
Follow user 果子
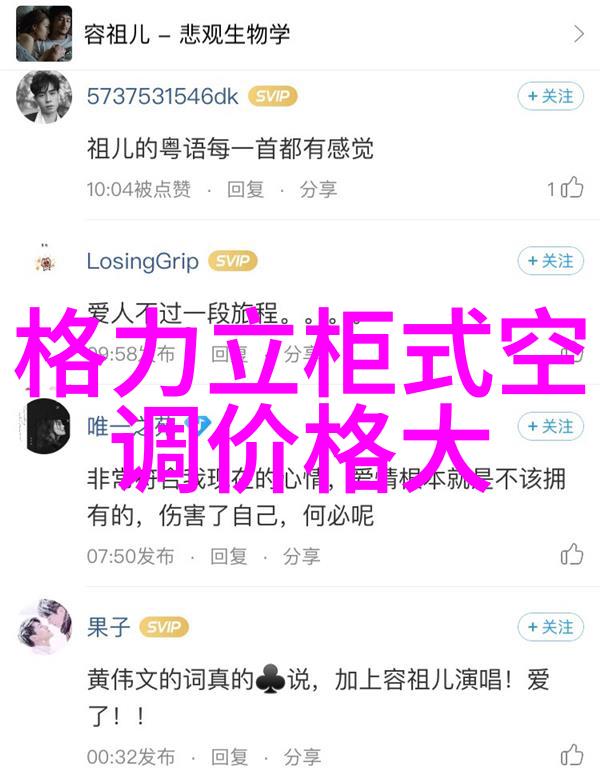point(549,627)
